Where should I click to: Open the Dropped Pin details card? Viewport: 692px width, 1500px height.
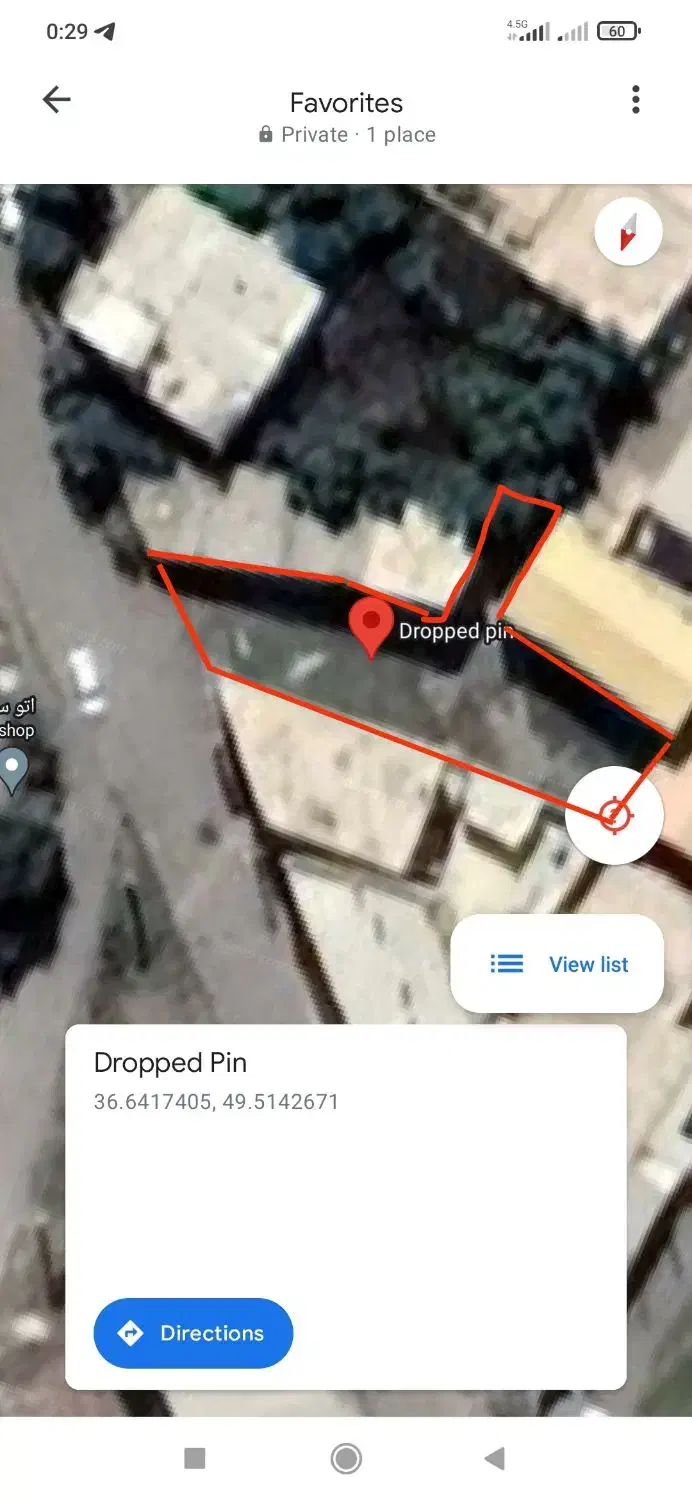click(346, 1207)
